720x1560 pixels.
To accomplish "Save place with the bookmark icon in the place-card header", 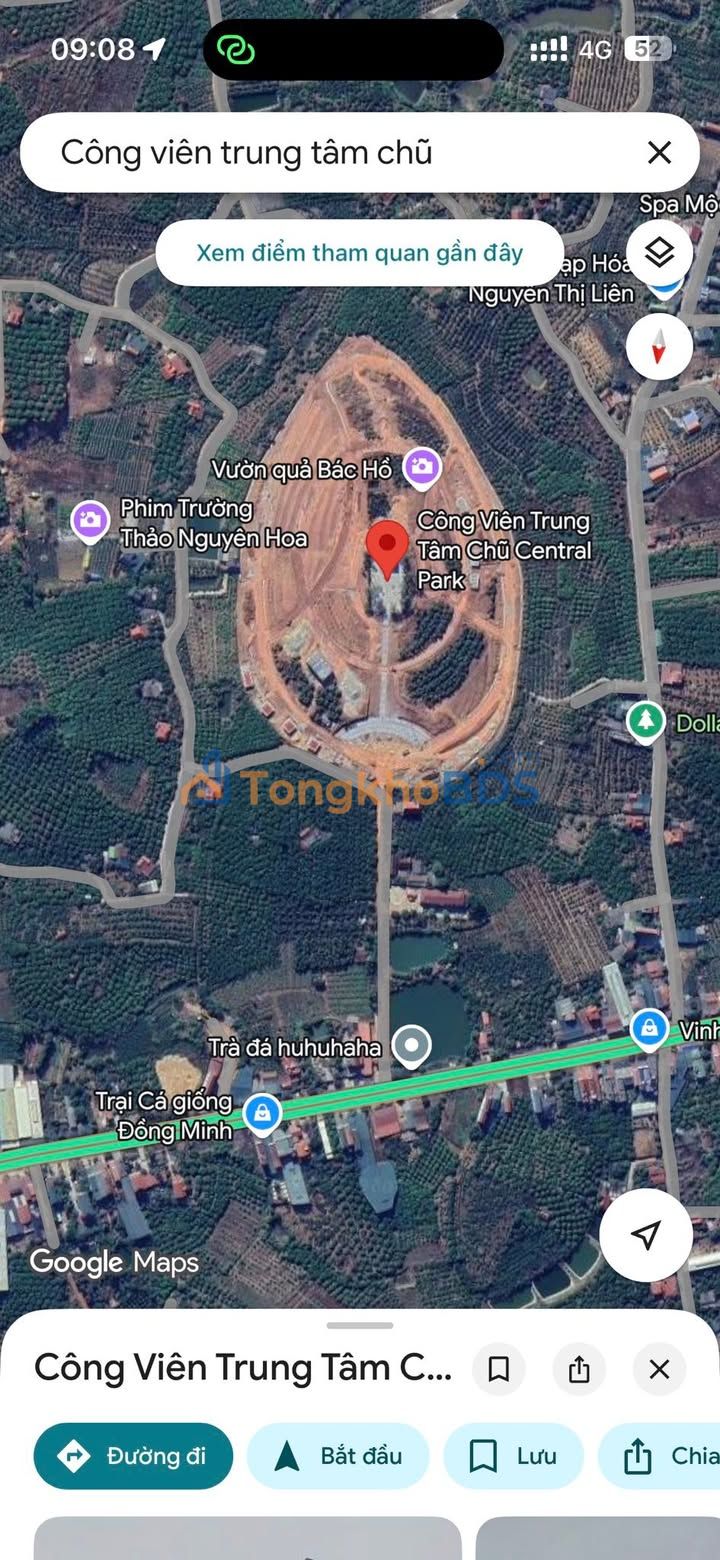I will (x=499, y=1369).
